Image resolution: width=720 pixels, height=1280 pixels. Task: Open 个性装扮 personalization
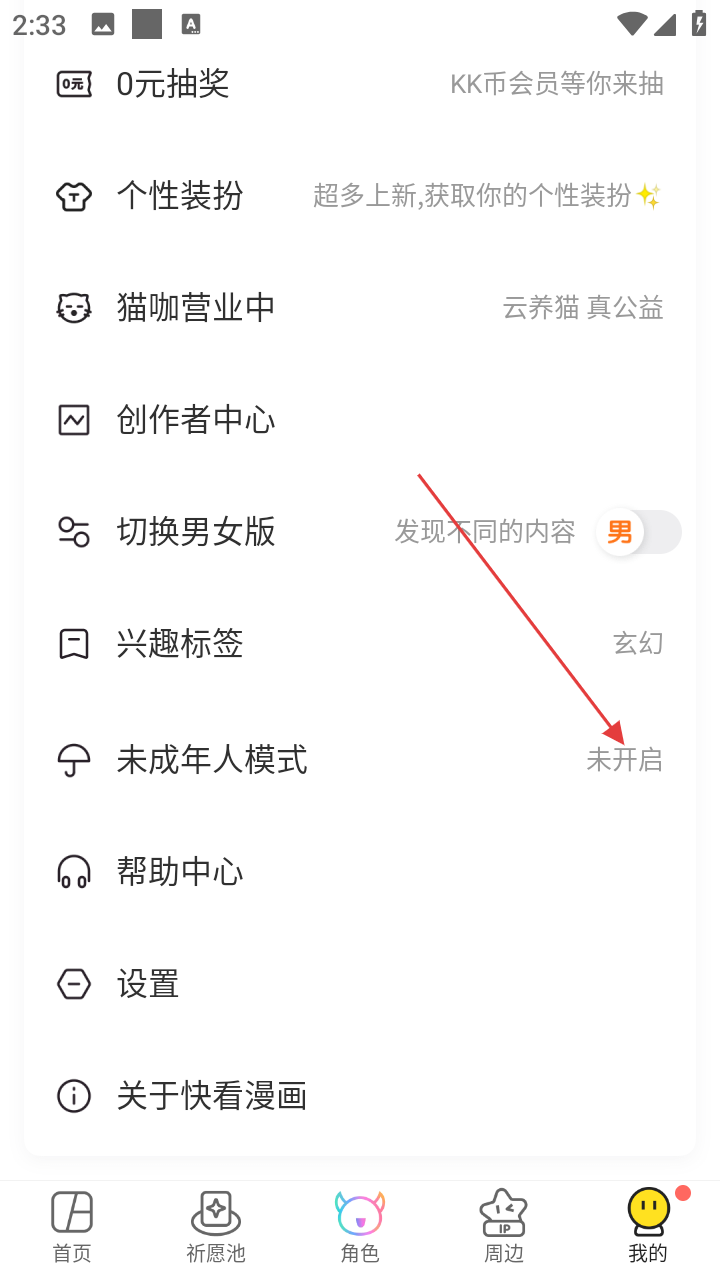360,196
